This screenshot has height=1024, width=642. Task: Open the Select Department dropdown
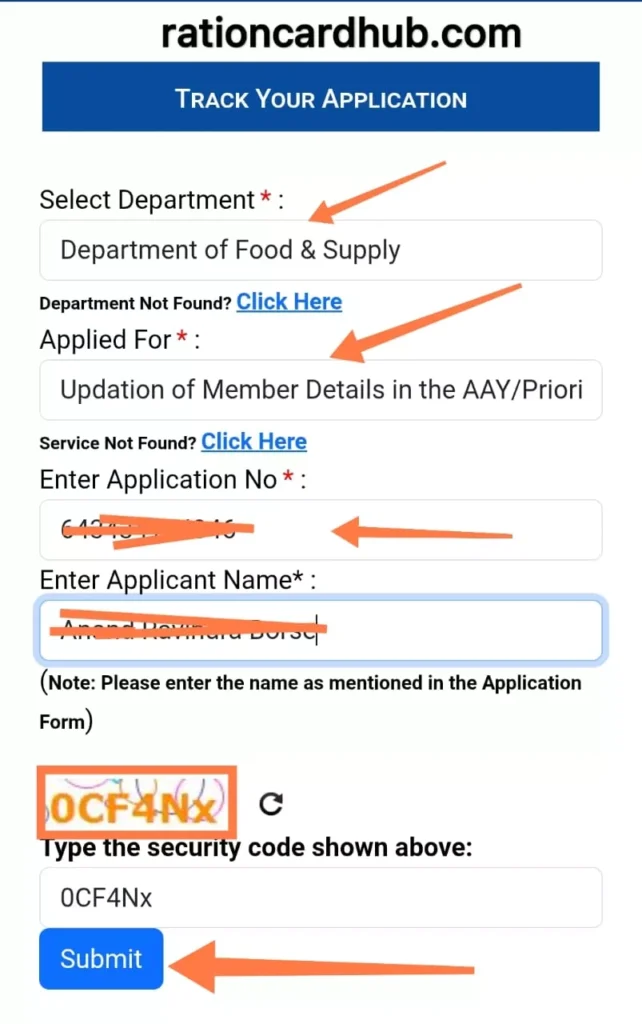(320, 250)
